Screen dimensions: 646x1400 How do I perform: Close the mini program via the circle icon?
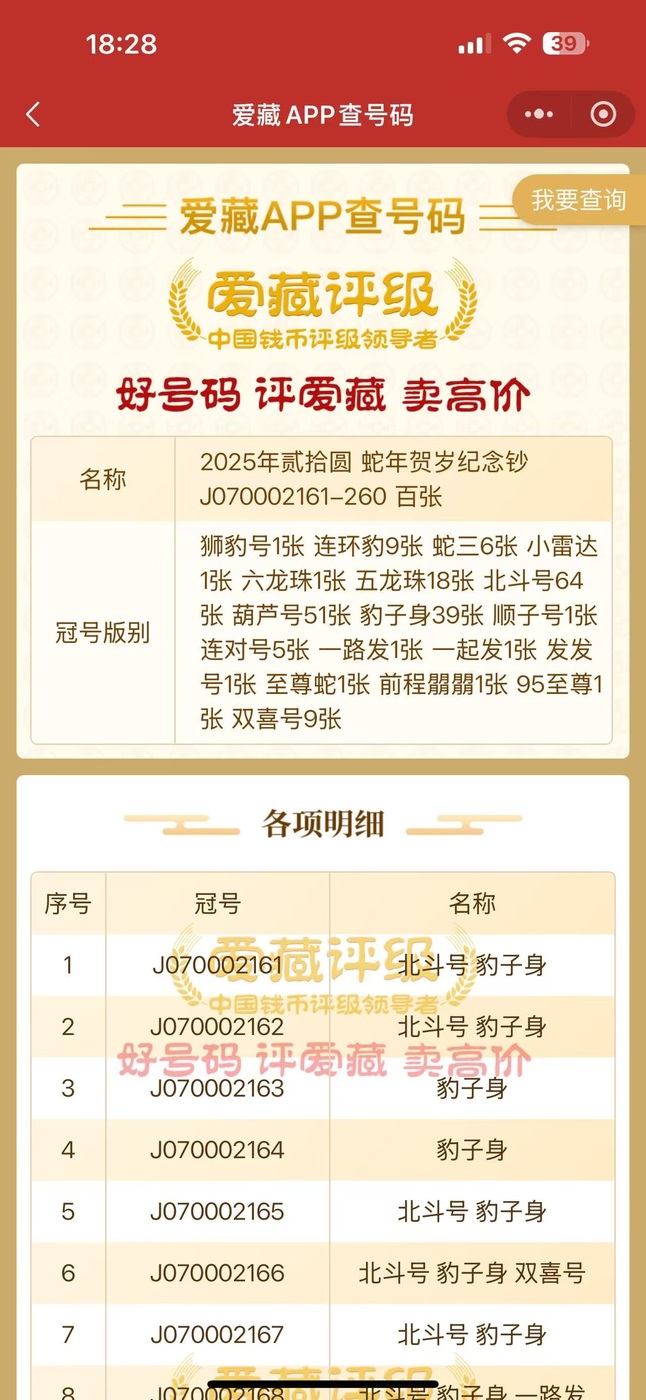(x=603, y=114)
